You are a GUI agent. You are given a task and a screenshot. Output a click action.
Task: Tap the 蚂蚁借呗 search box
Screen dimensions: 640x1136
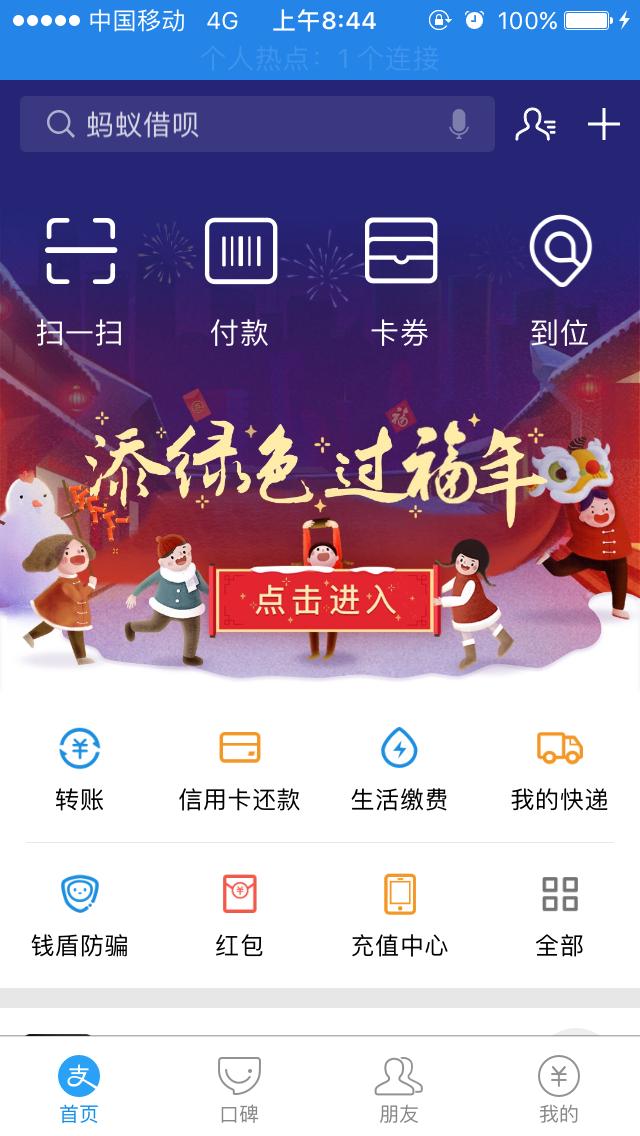240,125
